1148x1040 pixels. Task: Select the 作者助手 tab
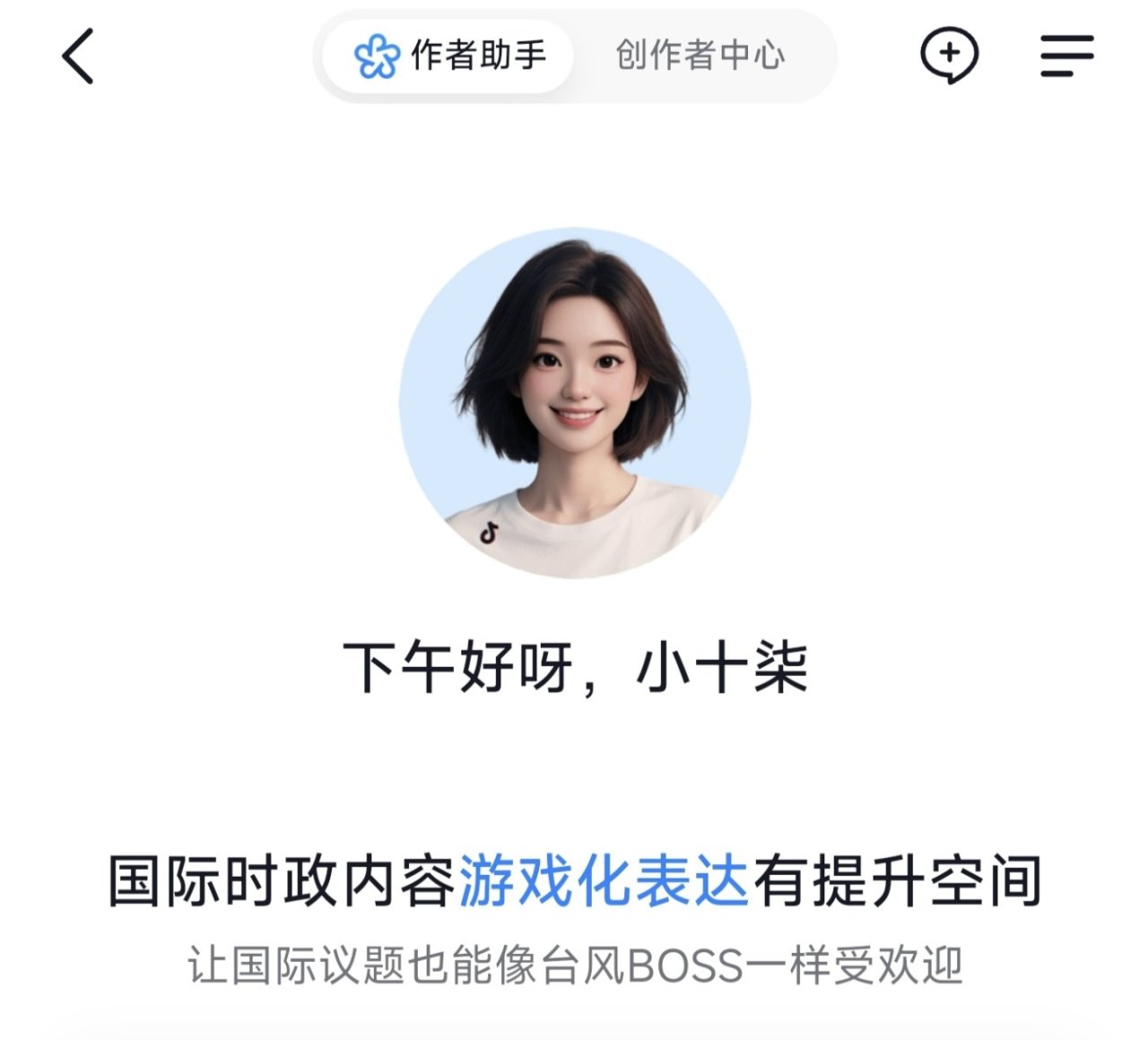coord(449,56)
